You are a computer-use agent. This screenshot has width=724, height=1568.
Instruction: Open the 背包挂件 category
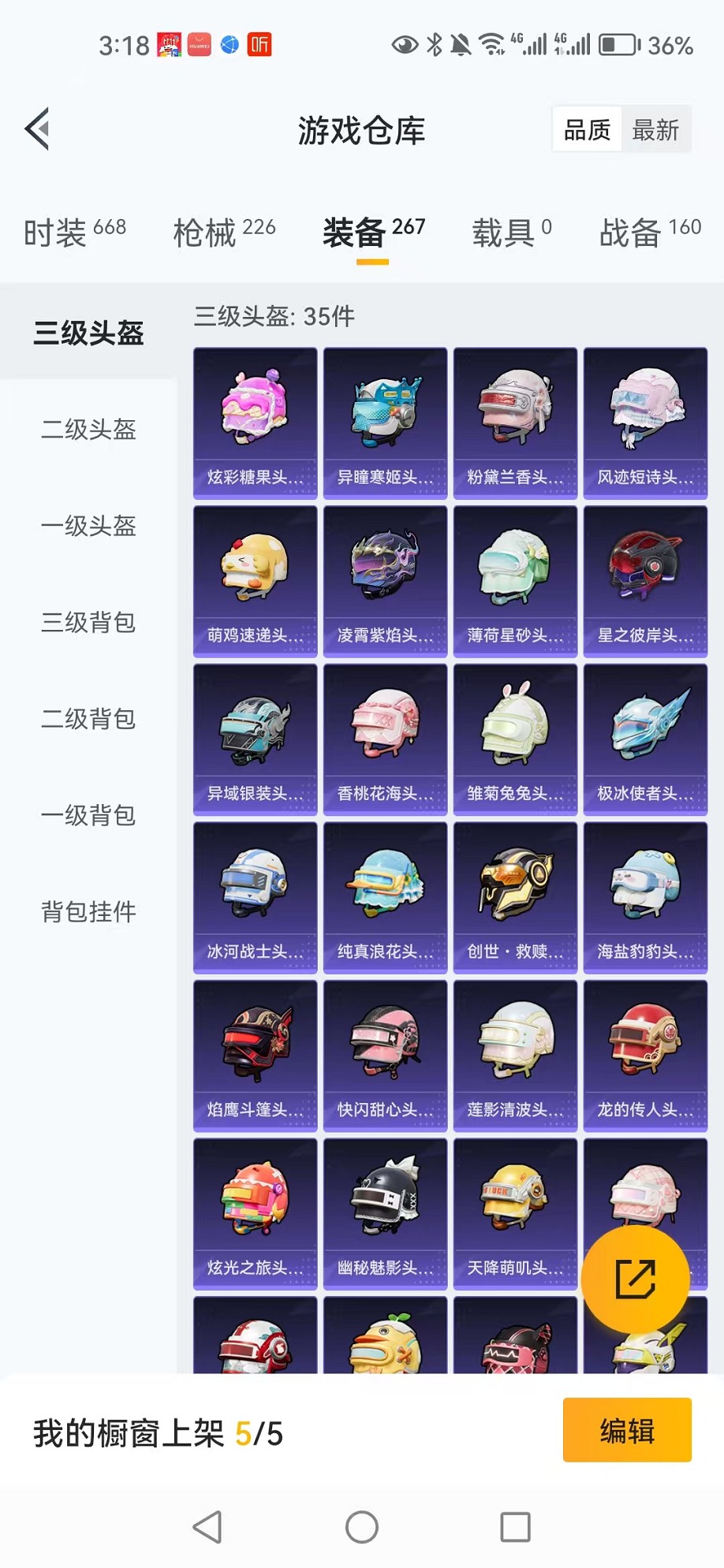[x=88, y=912]
